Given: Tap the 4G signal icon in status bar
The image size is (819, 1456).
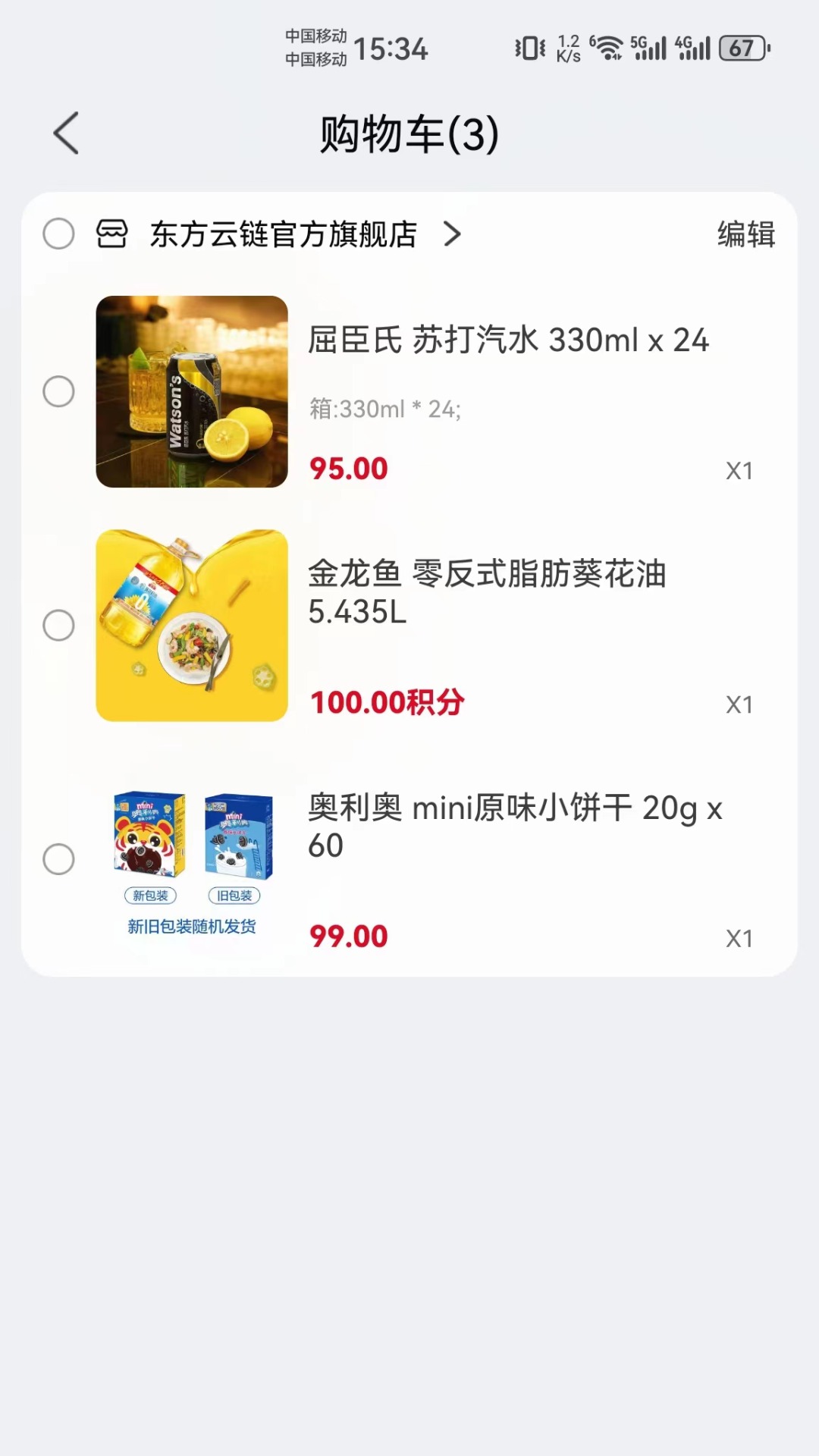Looking at the screenshot, I should click(694, 47).
